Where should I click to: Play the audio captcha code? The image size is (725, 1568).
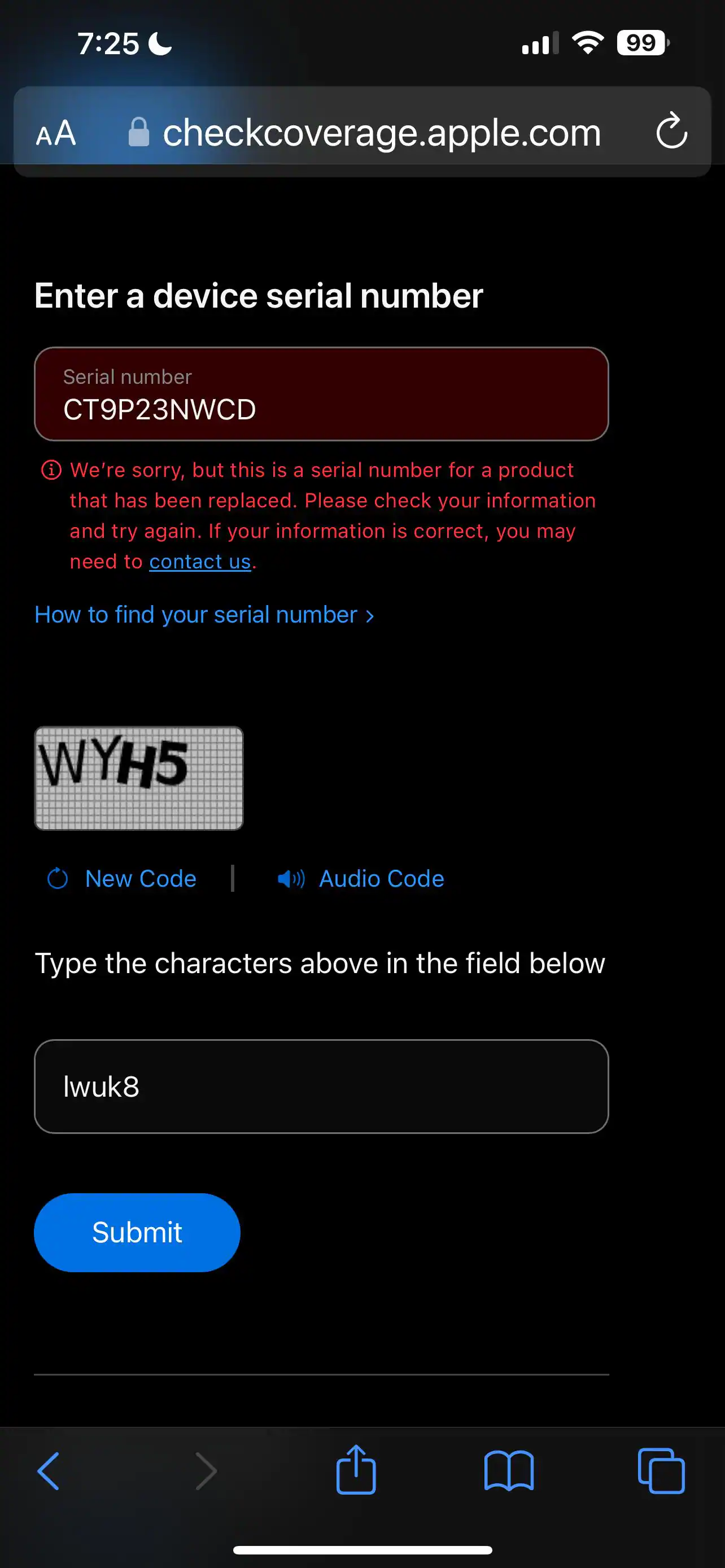coord(360,878)
